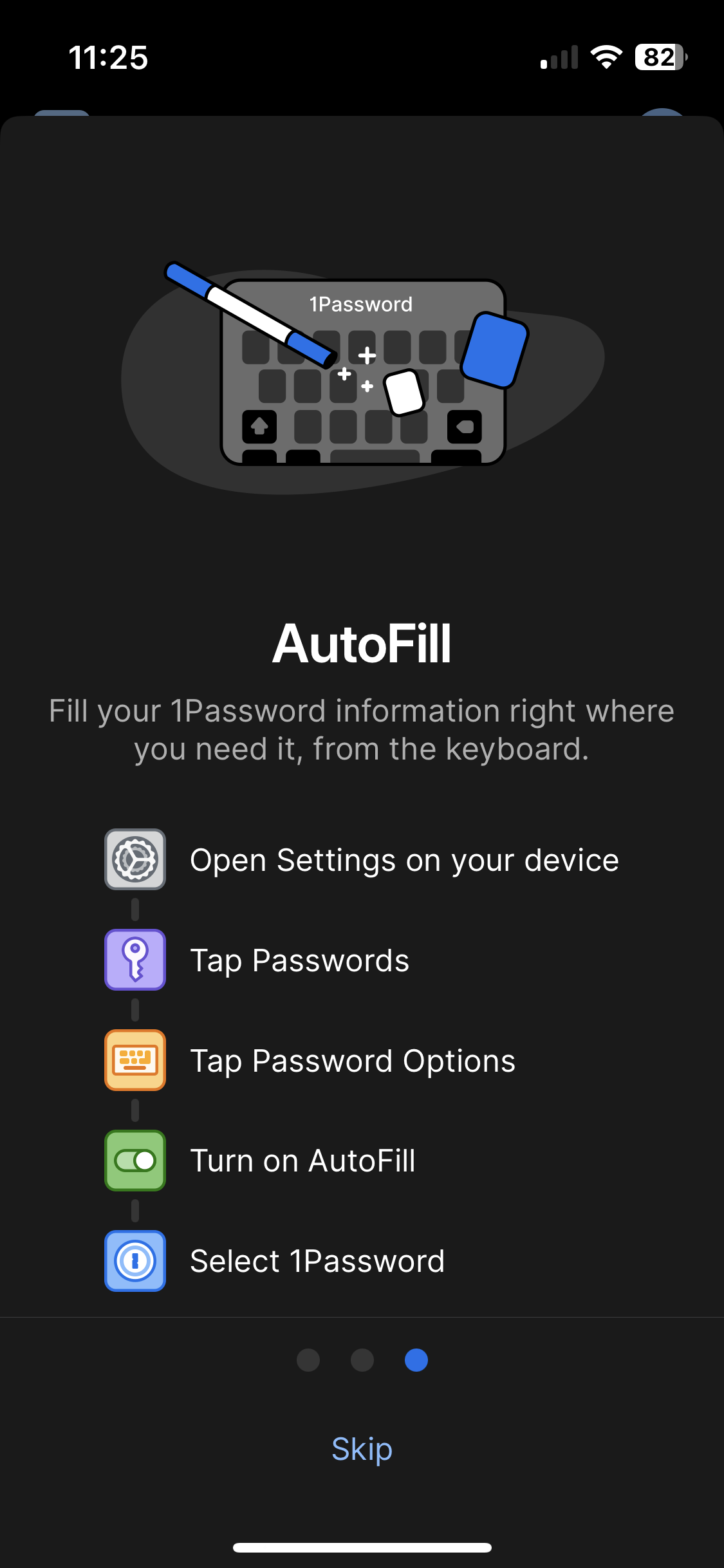Tap the home indicator bar at bottom
Image resolution: width=724 pixels, height=1568 pixels.
362,1548
